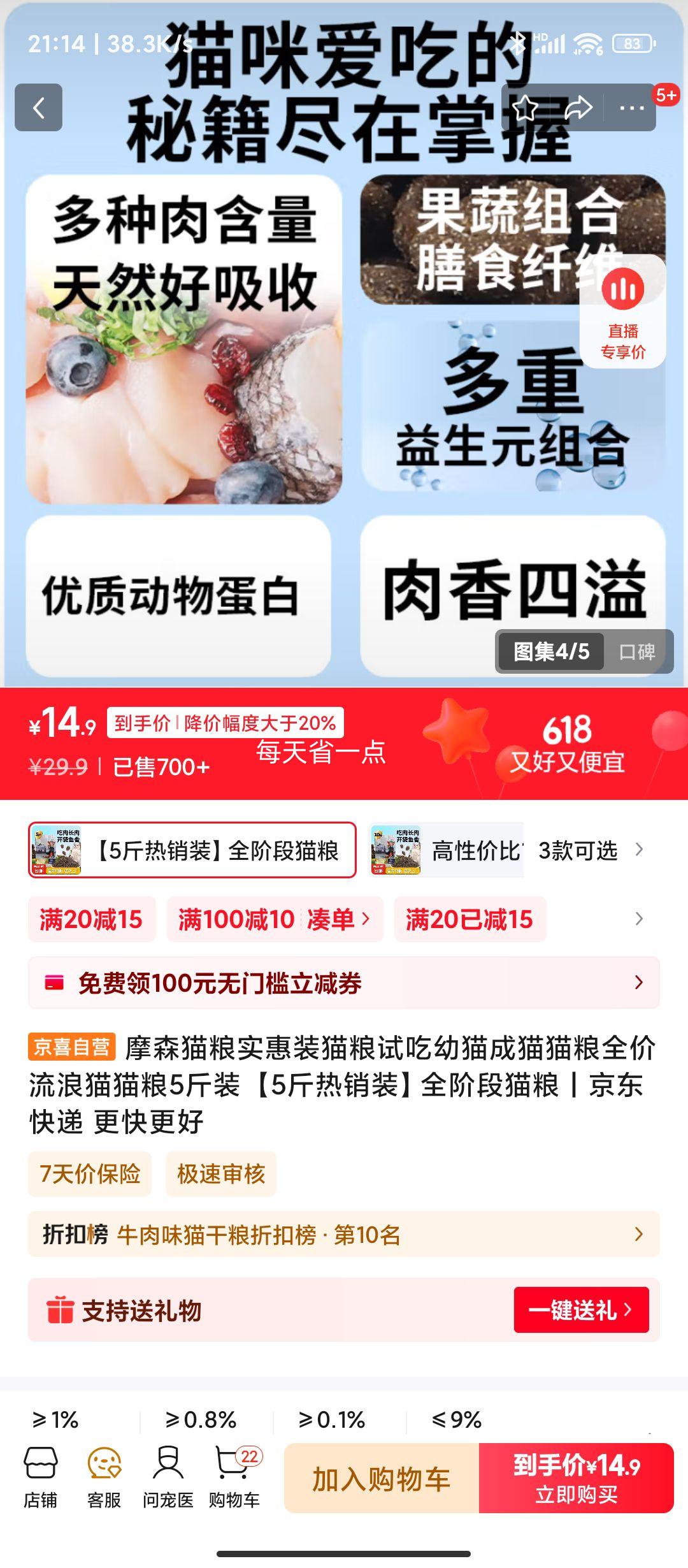
Task: Choose the 高性价比 variant
Action: [x=446, y=850]
